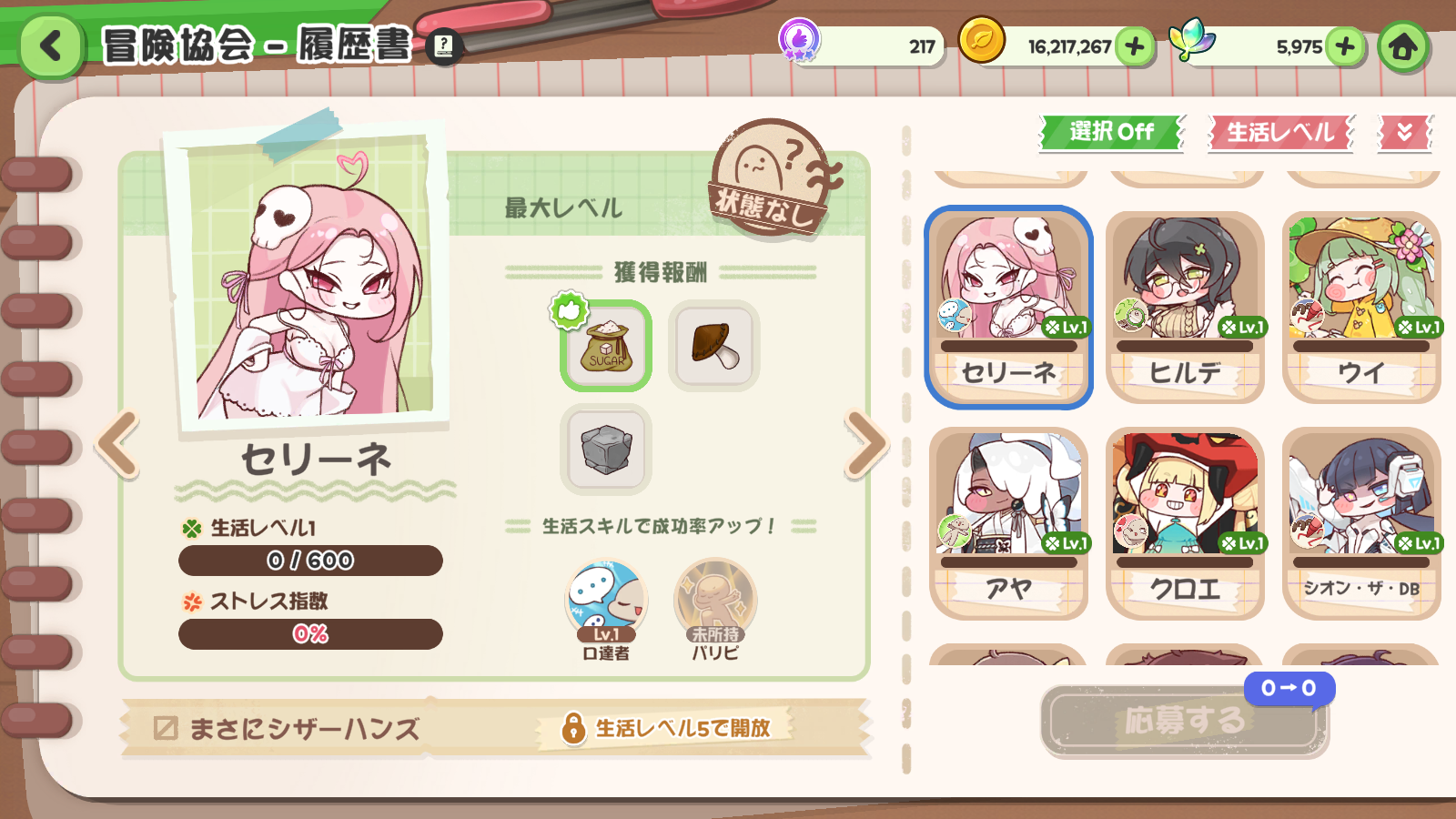Image resolution: width=1456 pixels, height=819 pixels.
Task: View the sugar bag reward item
Action: point(606,346)
